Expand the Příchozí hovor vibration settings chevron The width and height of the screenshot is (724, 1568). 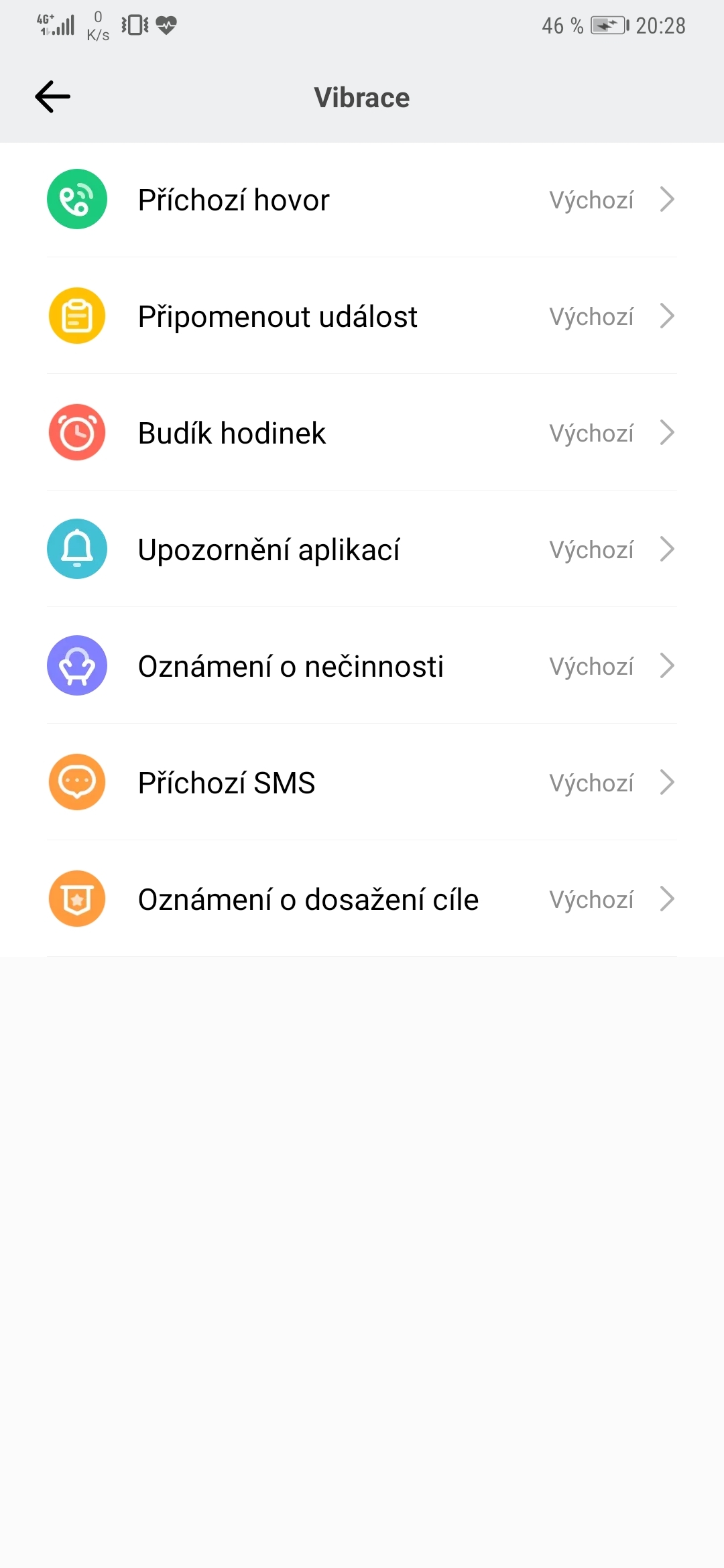pos(667,199)
